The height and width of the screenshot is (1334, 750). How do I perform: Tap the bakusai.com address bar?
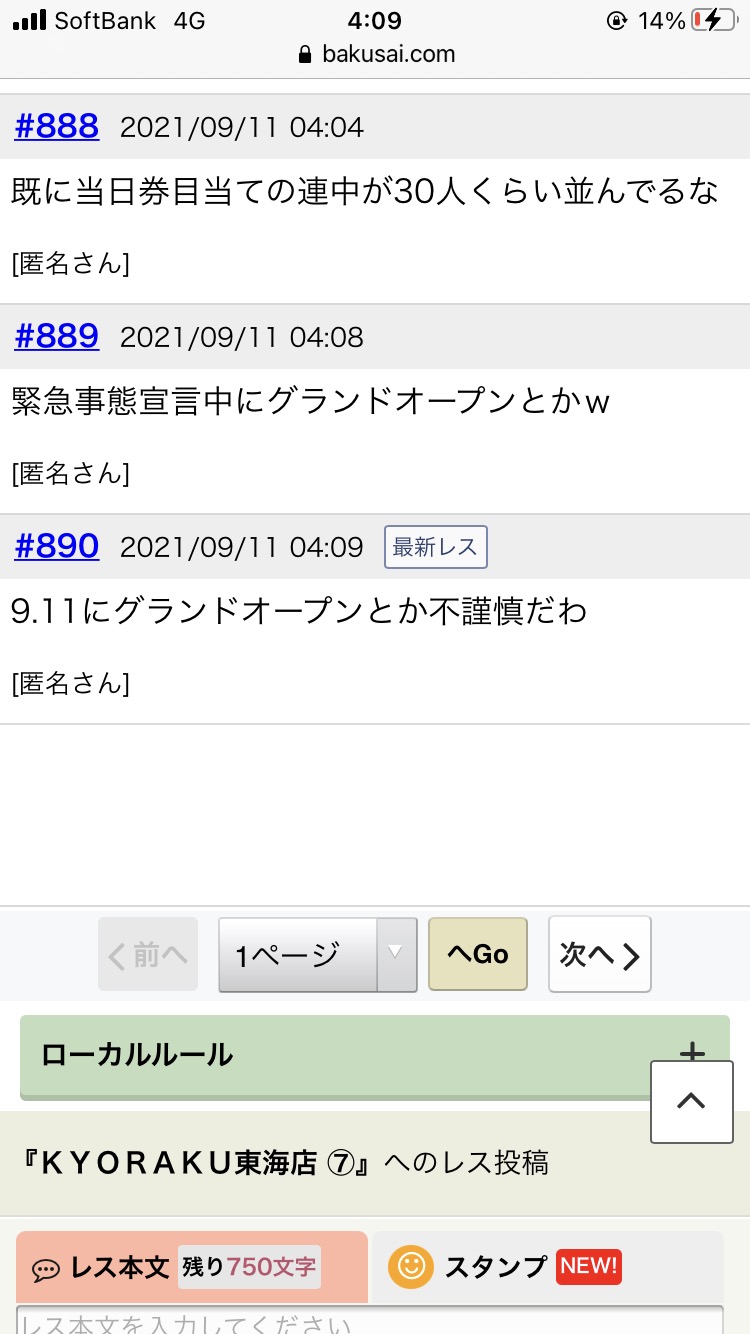[x=377, y=54]
